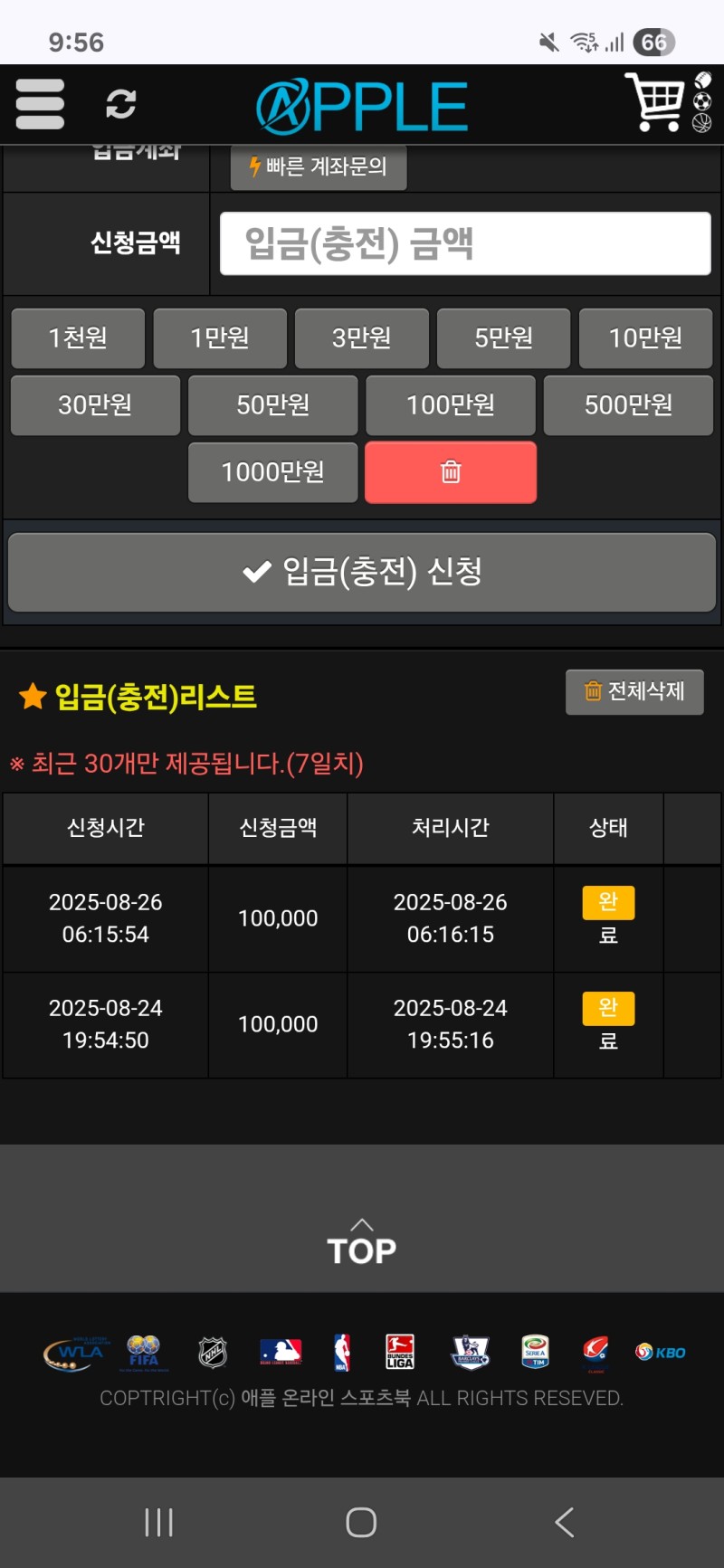
Task: Open the shopping cart icon
Action: click(x=654, y=102)
